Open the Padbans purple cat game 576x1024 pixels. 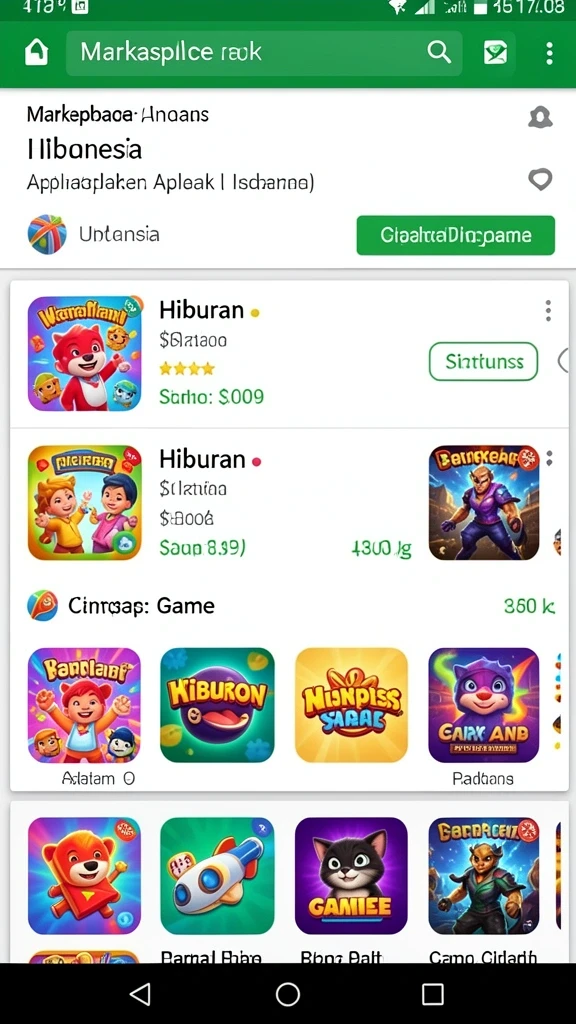(x=484, y=705)
